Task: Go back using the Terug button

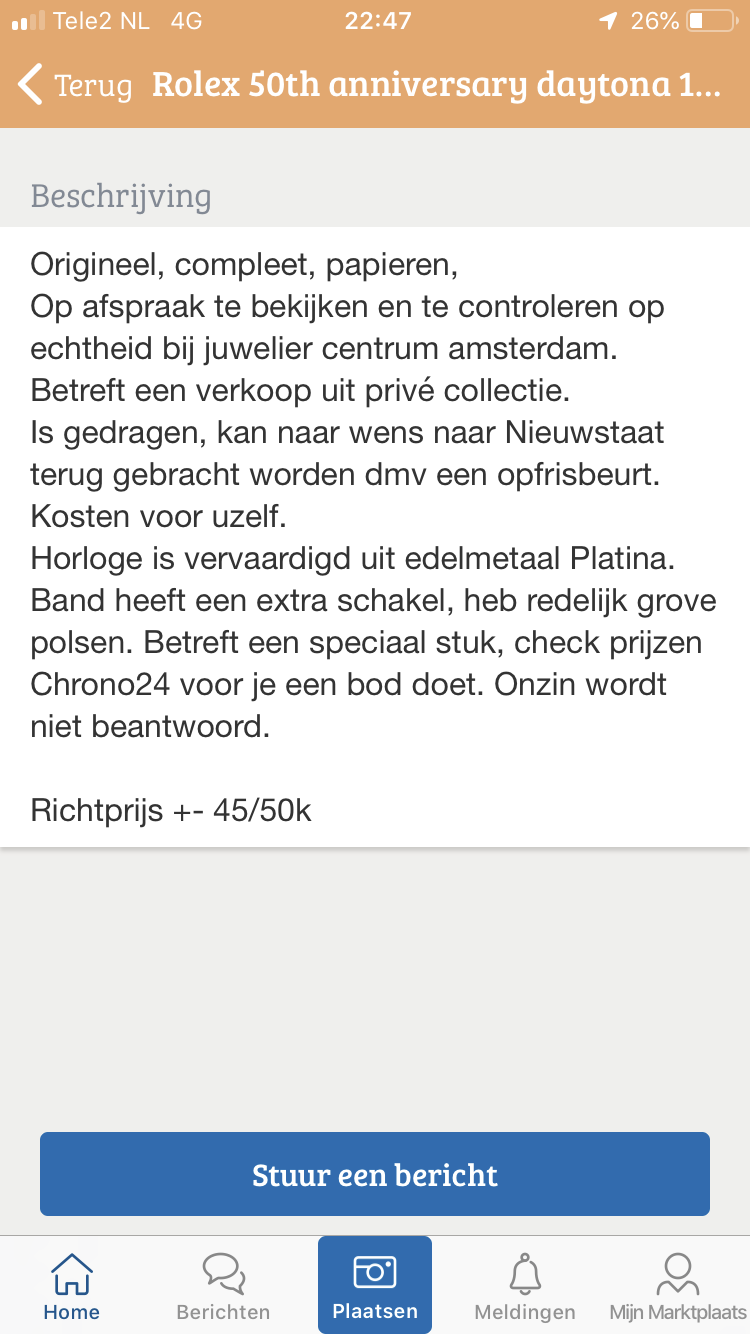Action: 75,85
